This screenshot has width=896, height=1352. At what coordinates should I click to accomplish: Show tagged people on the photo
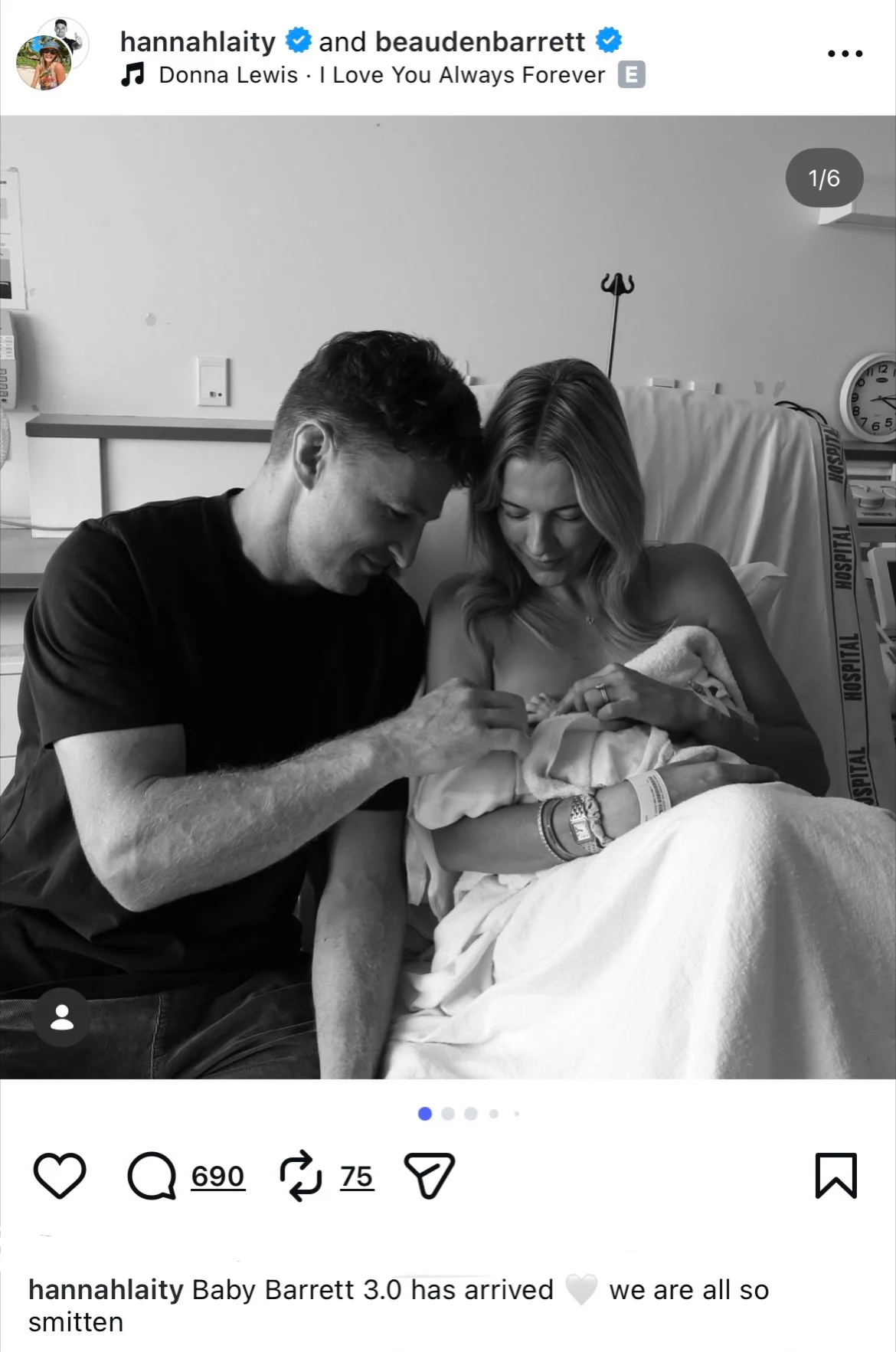pyautogui.click(x=61, y=1017)
